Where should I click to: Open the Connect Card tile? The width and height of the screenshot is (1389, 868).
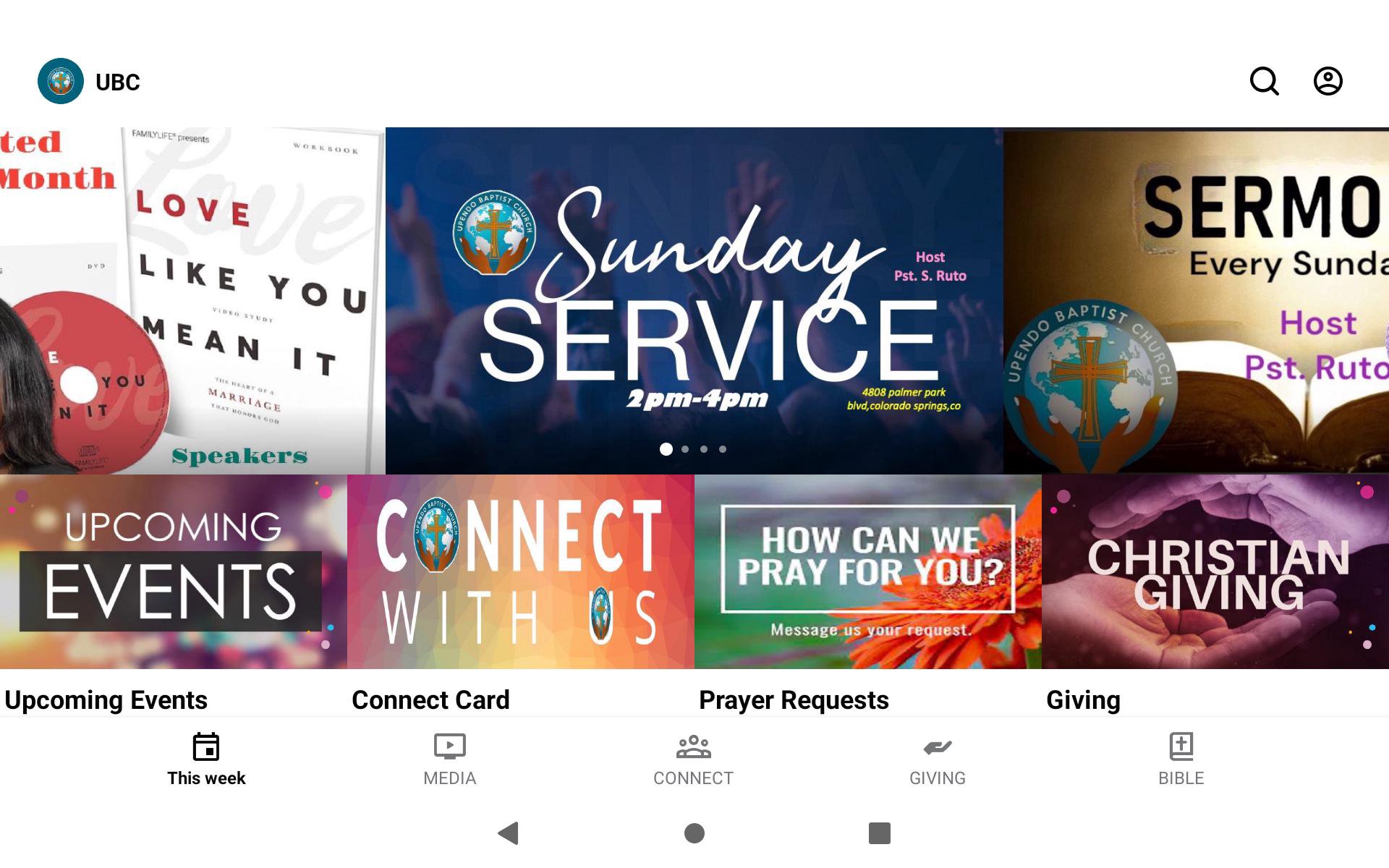click(x=520, y=571)
